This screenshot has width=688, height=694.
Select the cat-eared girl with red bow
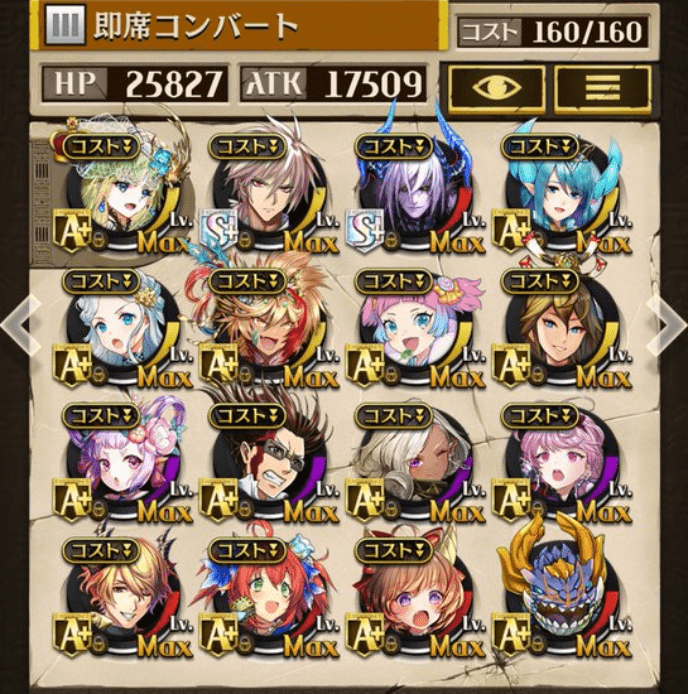click(x=411, y=600)
